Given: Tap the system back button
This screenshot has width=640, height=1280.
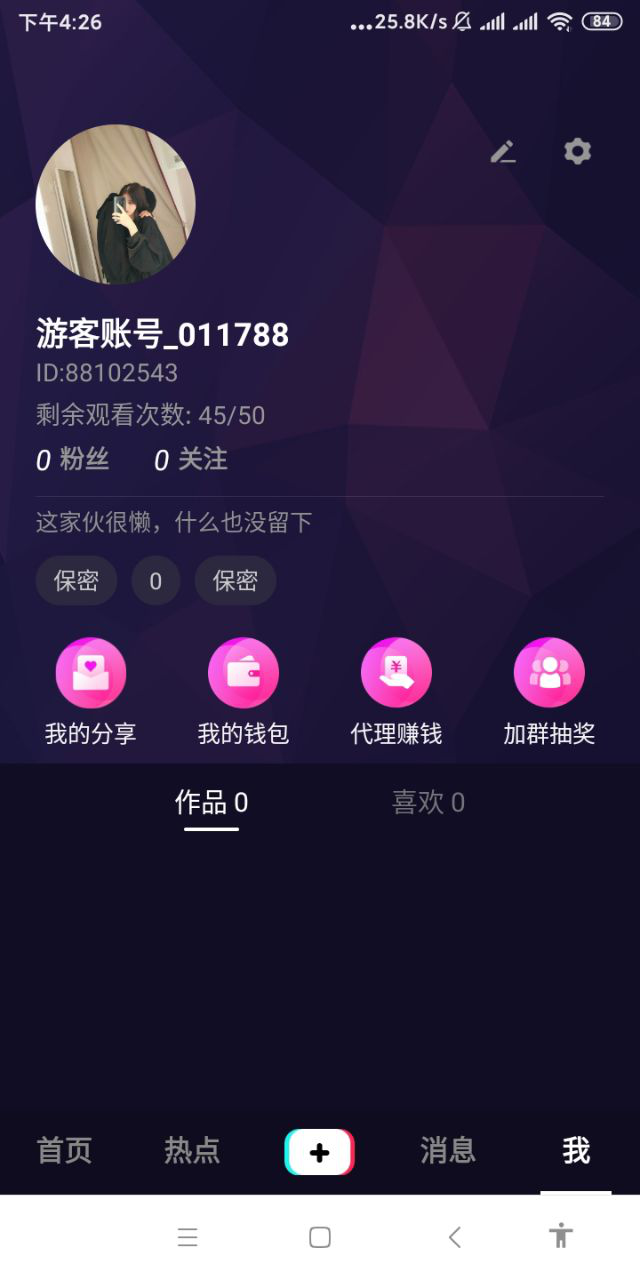Looking at the screenshot, I should tap(455, 1237).
